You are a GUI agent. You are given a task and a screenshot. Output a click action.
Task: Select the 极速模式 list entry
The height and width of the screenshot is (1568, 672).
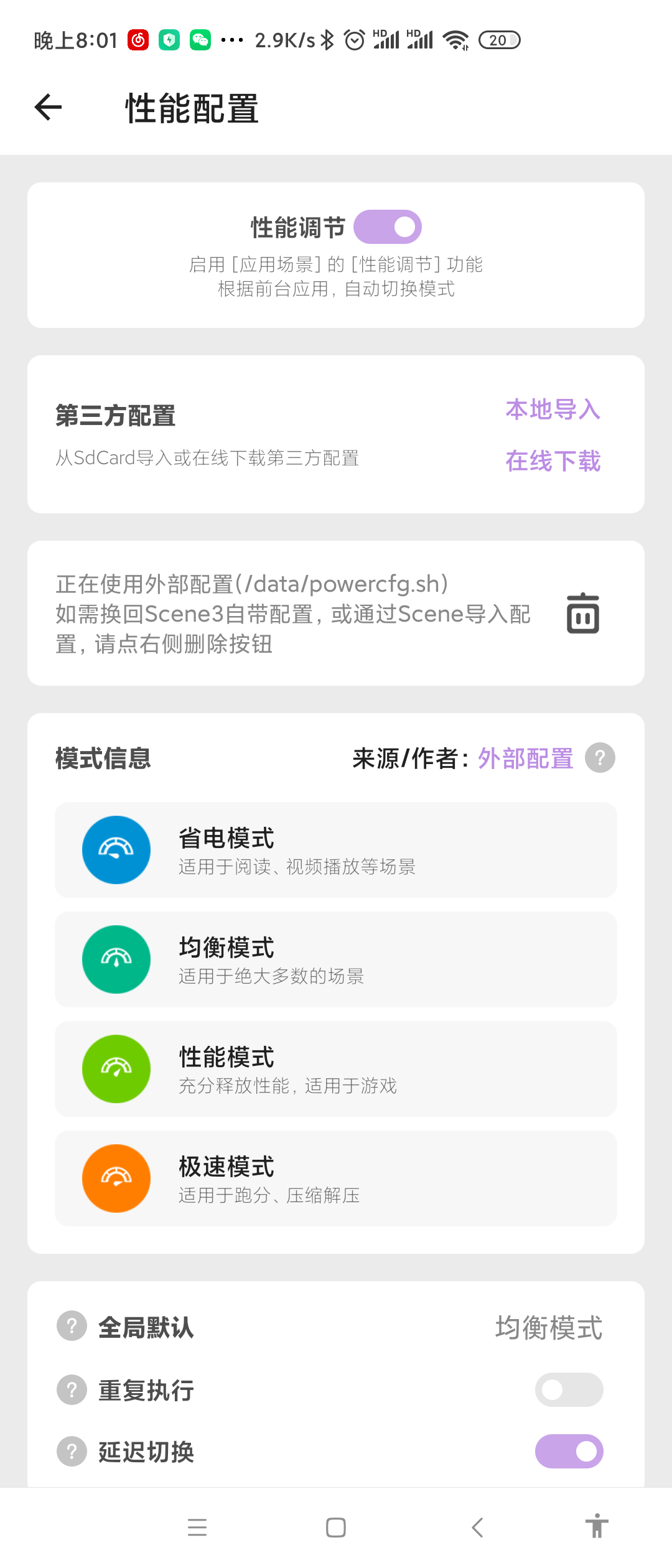[335, 1178]
